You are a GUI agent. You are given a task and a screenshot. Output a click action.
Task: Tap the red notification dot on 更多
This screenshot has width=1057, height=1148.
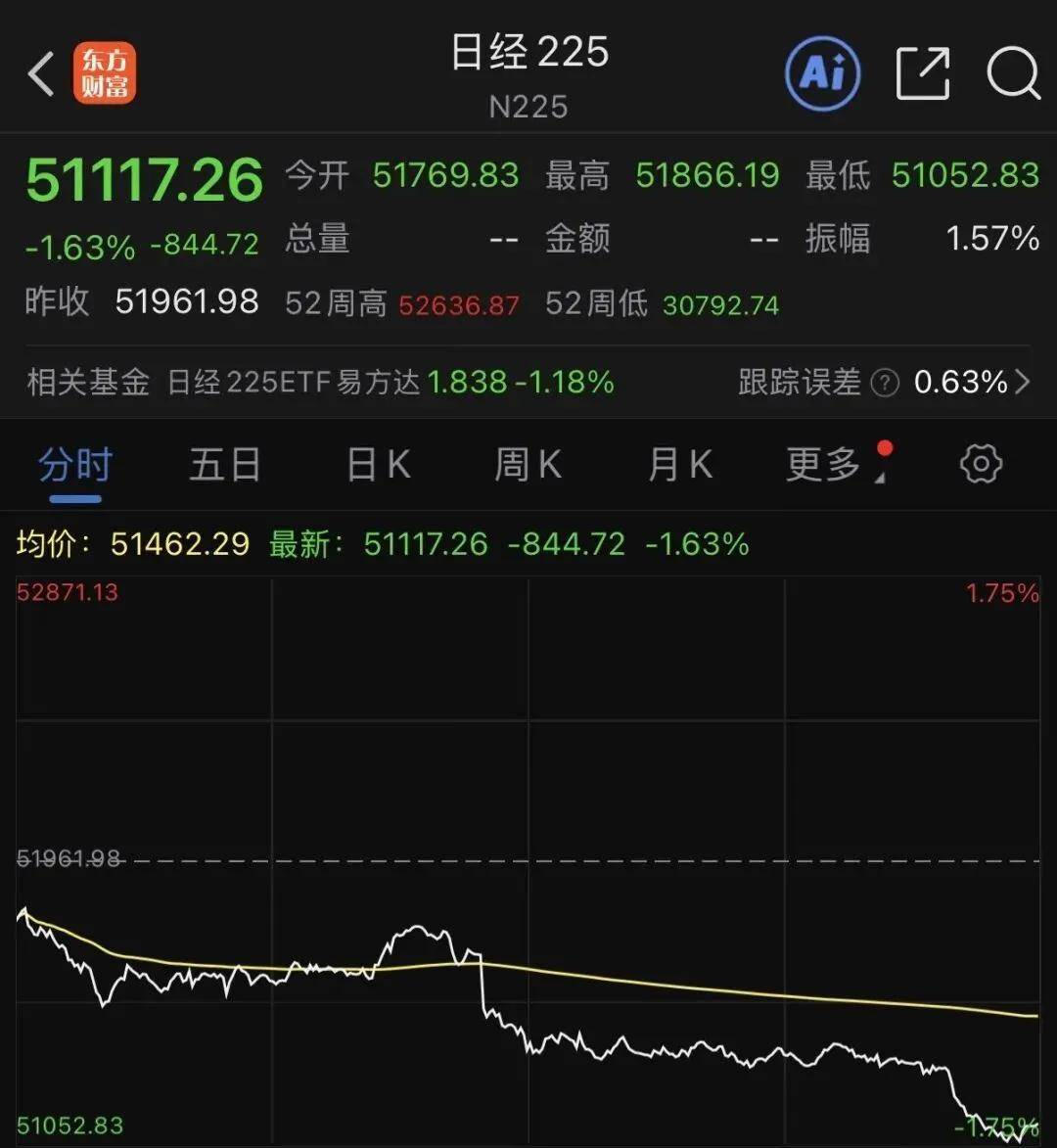884,448
